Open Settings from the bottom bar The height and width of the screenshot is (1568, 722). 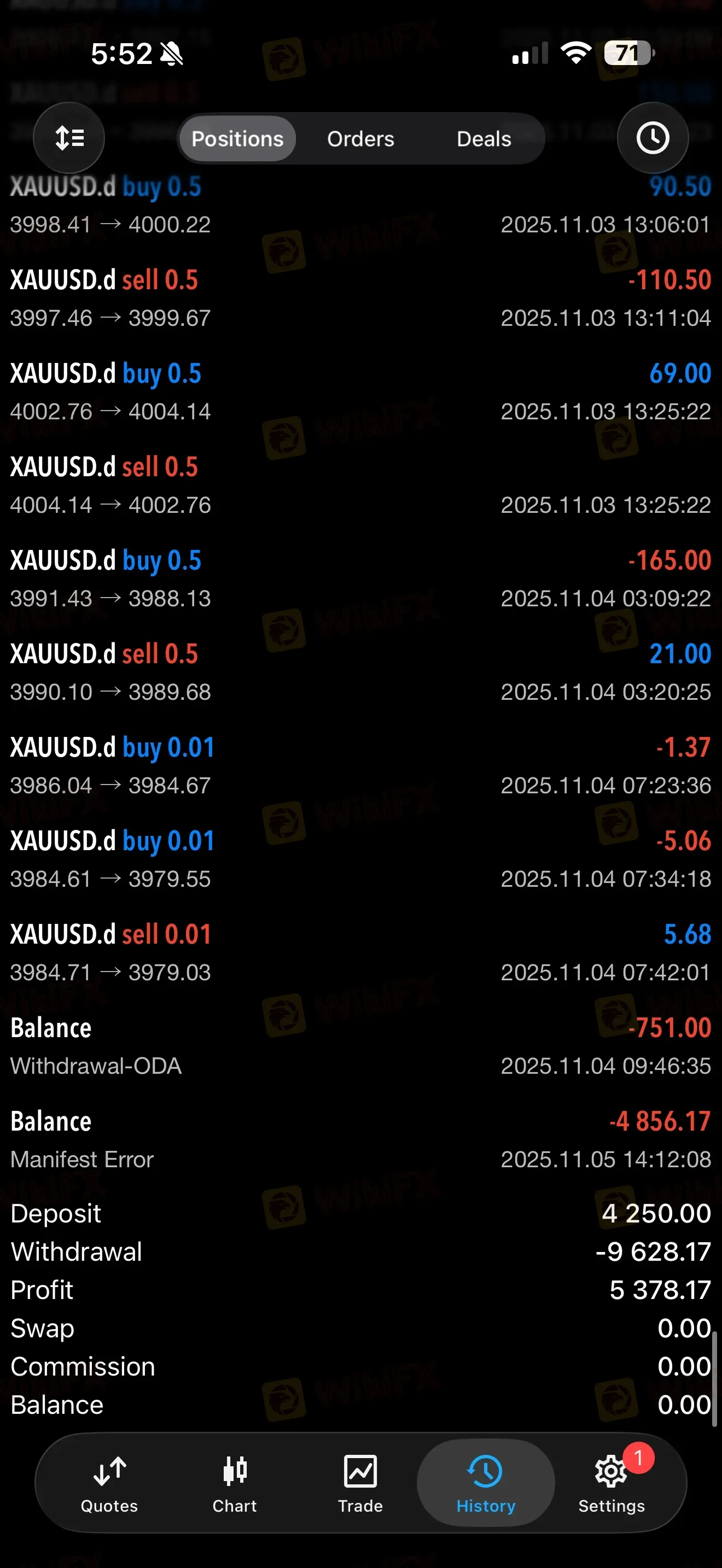coord(611,1484)
